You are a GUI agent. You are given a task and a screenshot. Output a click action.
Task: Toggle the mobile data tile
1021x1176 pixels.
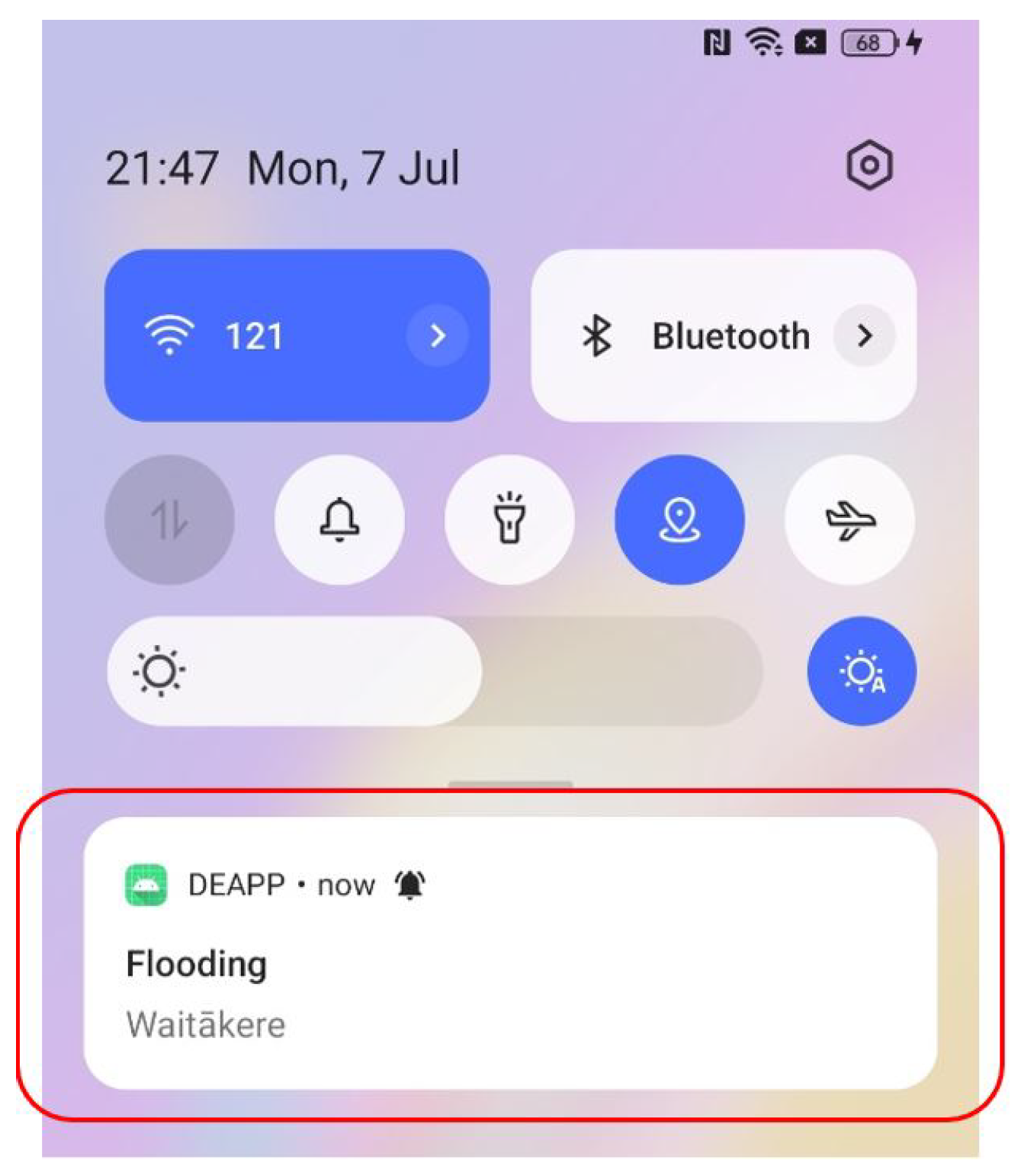169,520
